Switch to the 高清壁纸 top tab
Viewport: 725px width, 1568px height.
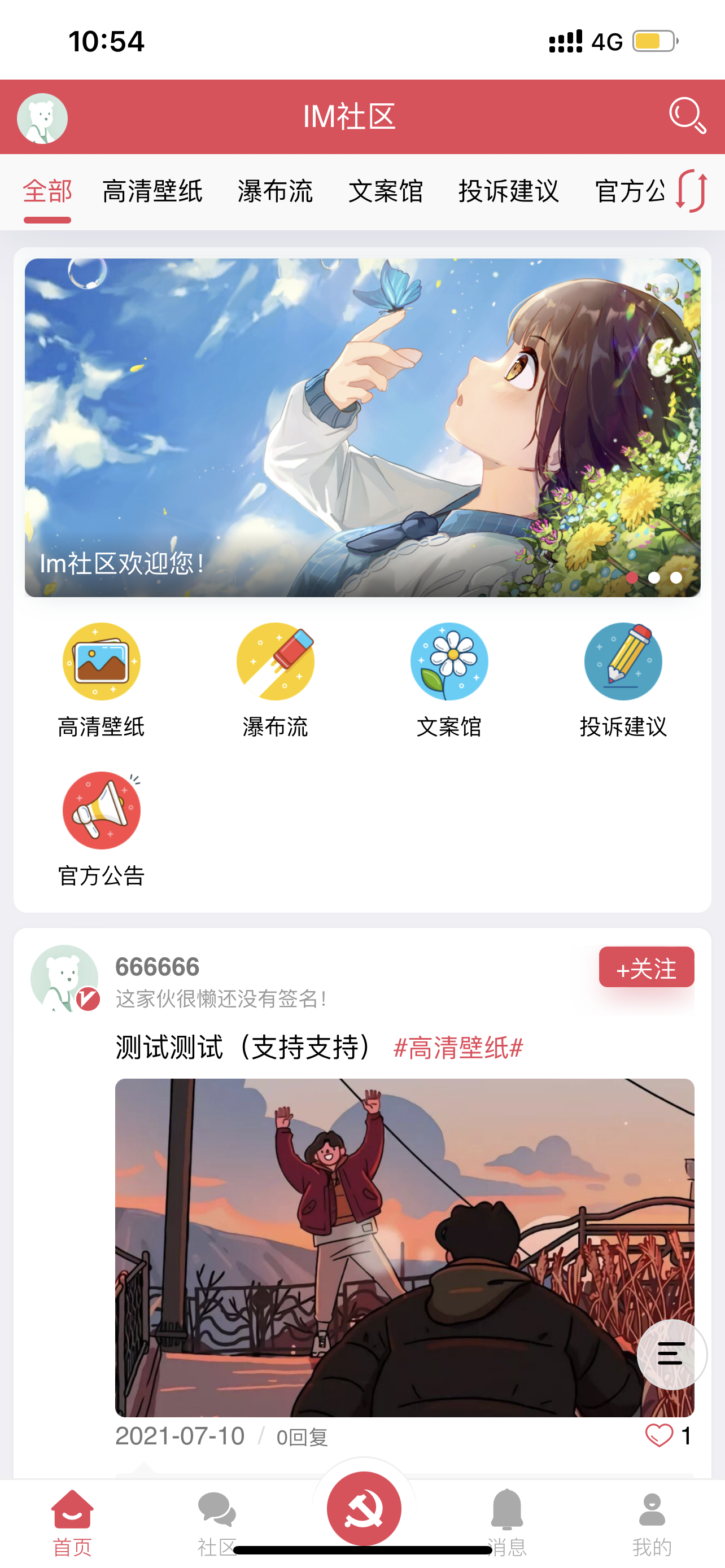click(x=152, y=191)
